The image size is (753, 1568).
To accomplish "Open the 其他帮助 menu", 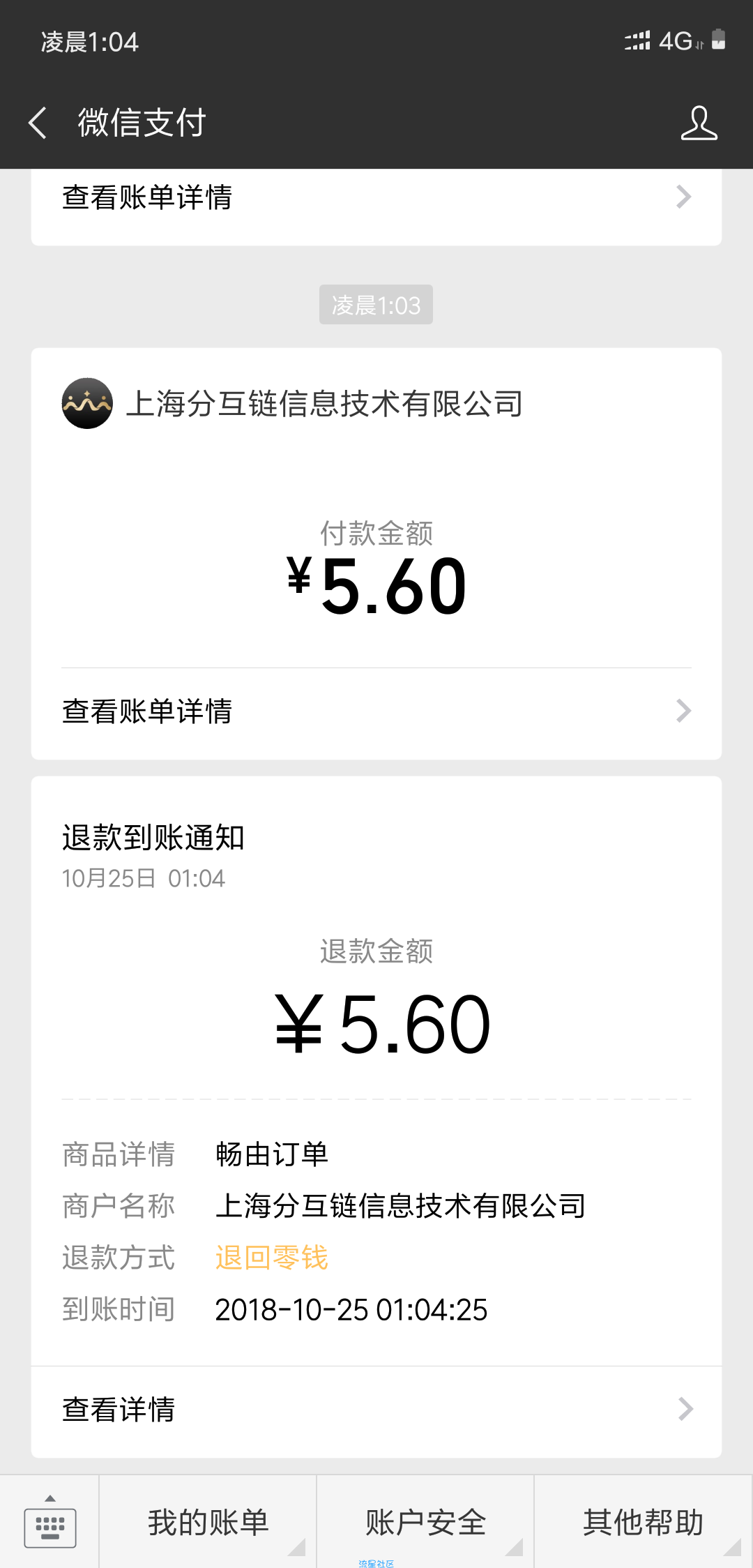I will [643, 1522].
